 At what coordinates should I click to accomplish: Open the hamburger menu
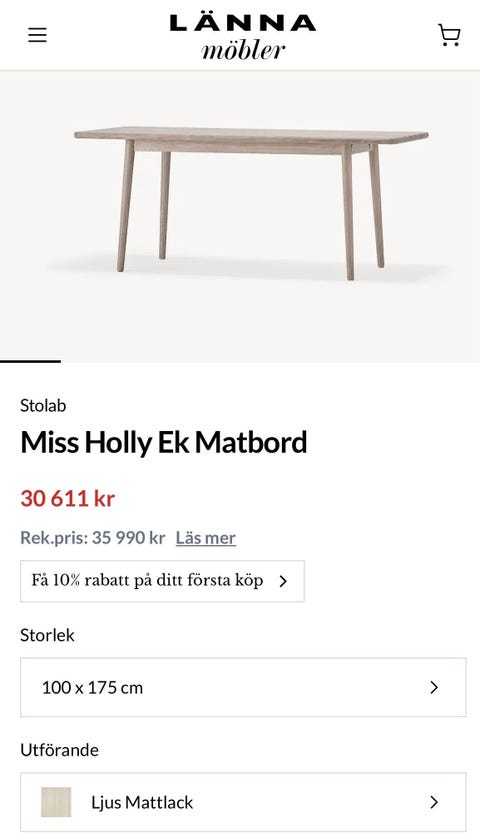pyautogui.click(x=37, y=35)
